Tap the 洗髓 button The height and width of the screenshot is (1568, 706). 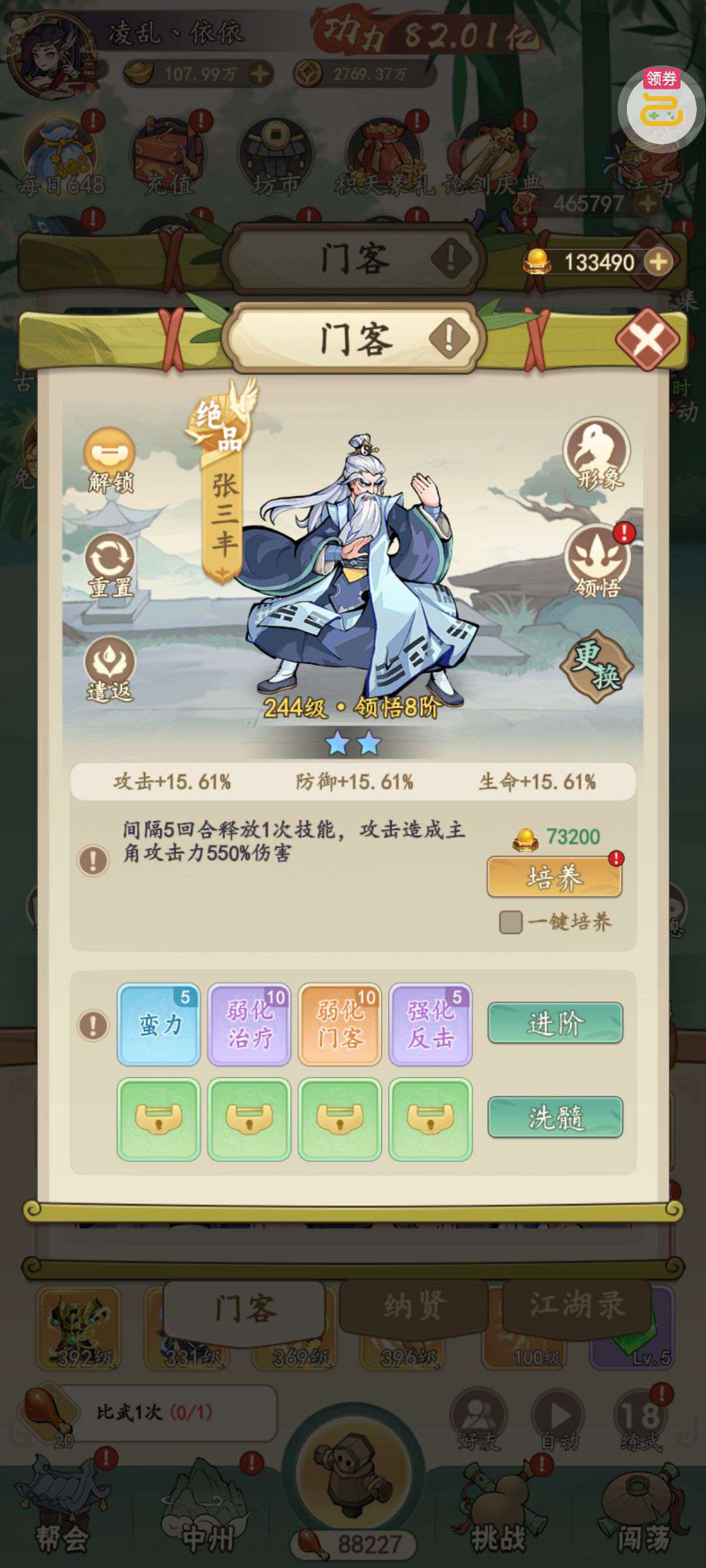tap(555, 1117)
